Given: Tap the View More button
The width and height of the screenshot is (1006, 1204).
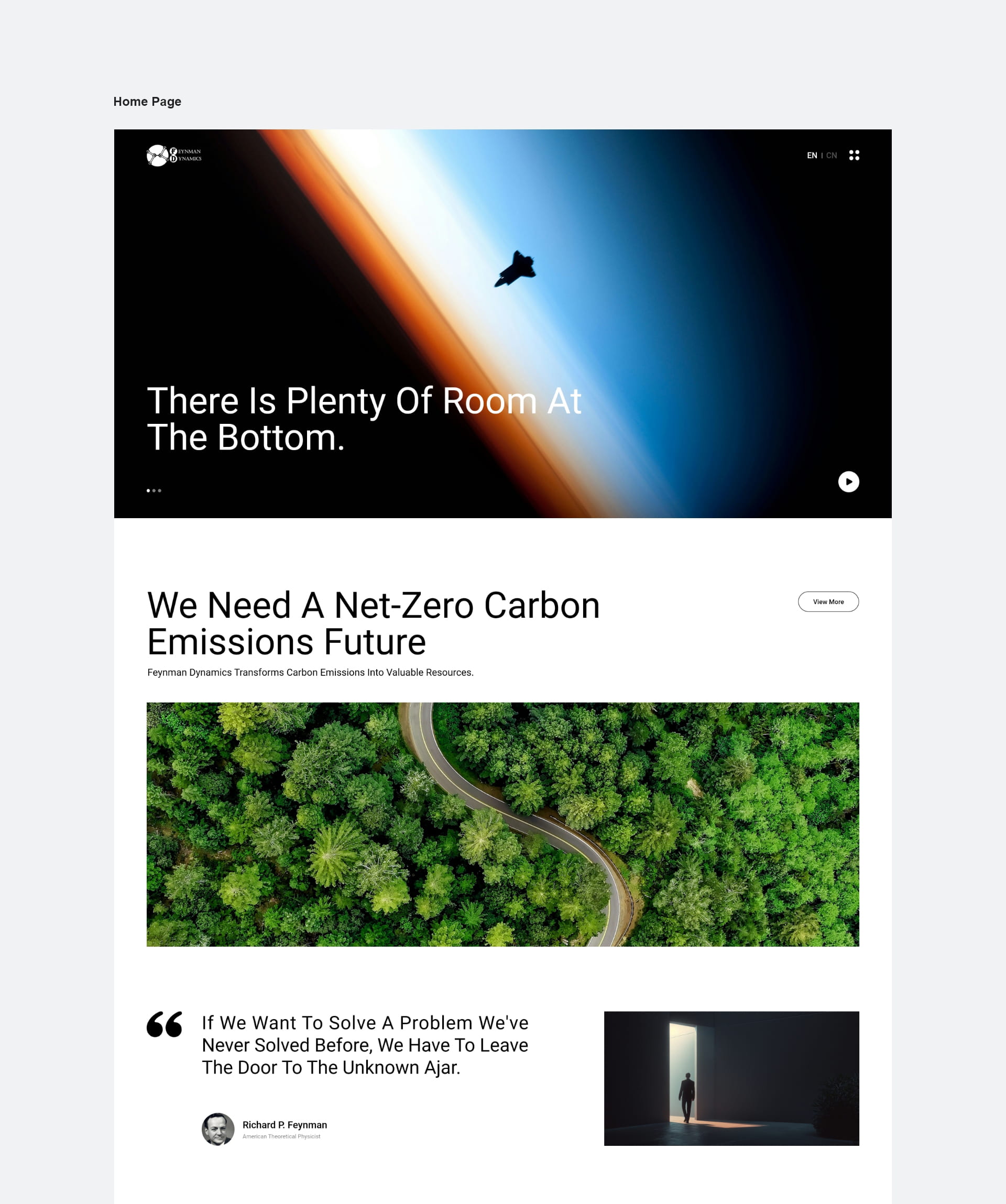Looking at the screenshot, I should tap(828, 601).
